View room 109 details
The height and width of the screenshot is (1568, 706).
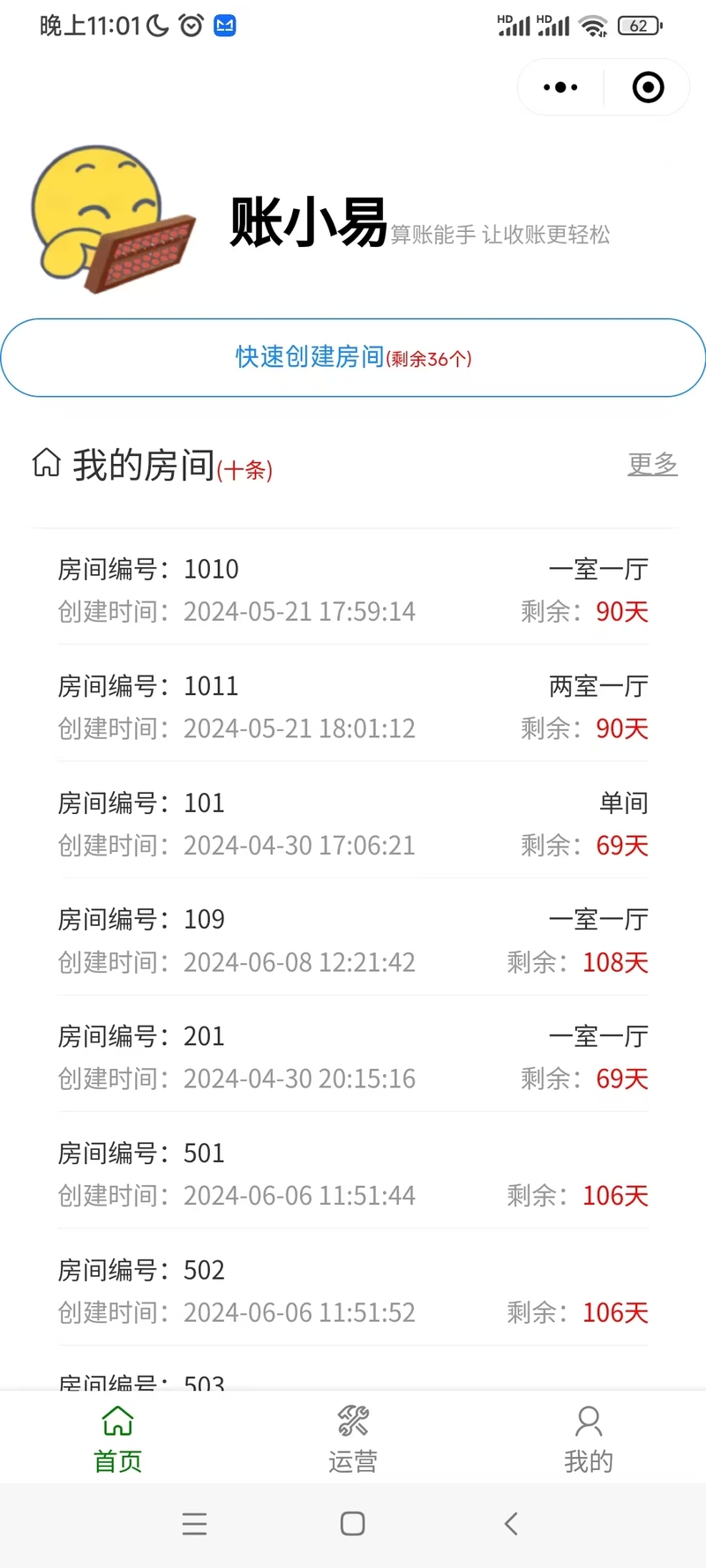[x=353, y=940]
